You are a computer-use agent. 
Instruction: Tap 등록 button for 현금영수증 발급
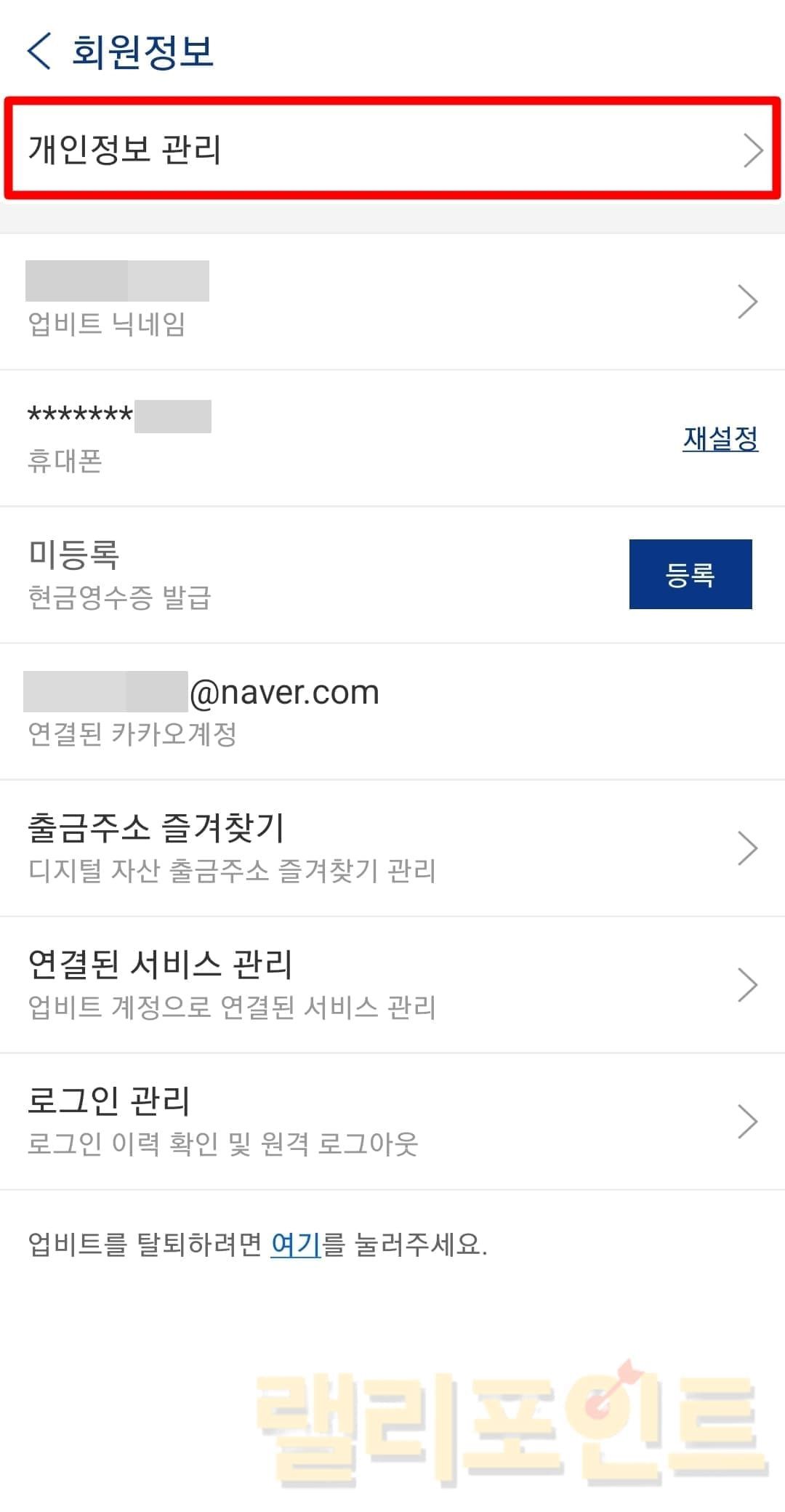pos(690,574)
